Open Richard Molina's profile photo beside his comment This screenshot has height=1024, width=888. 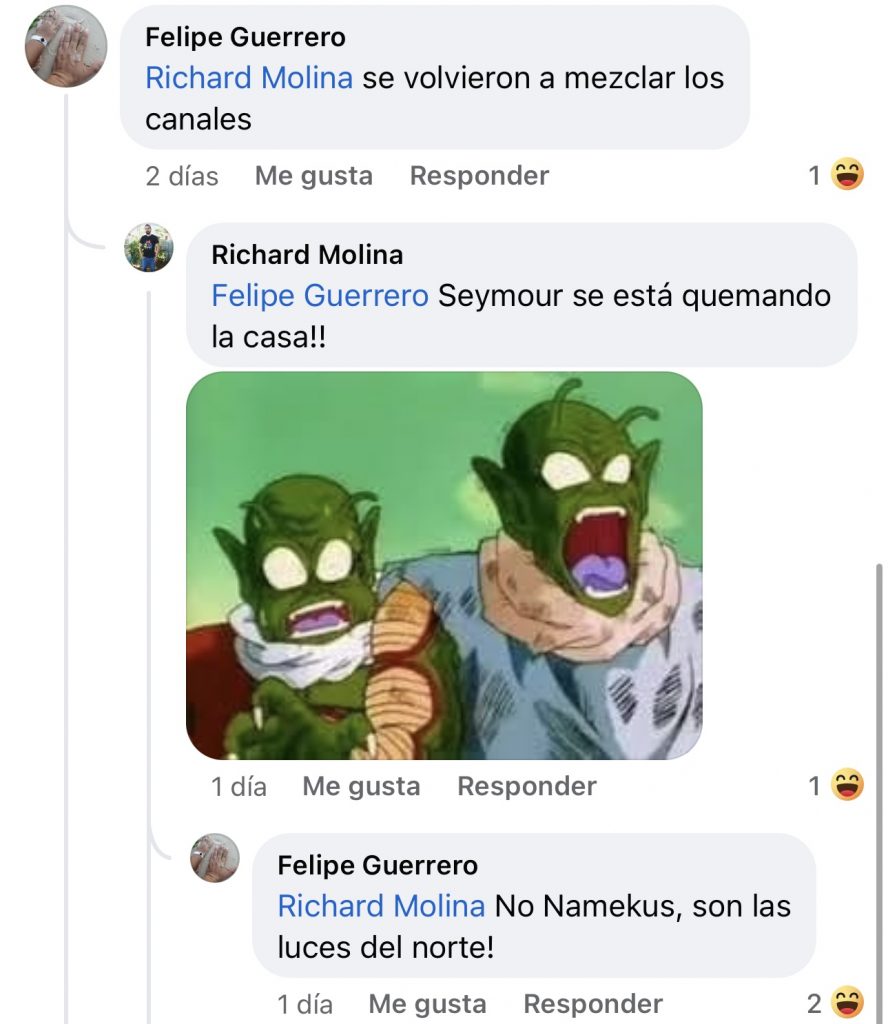point(148,247)
